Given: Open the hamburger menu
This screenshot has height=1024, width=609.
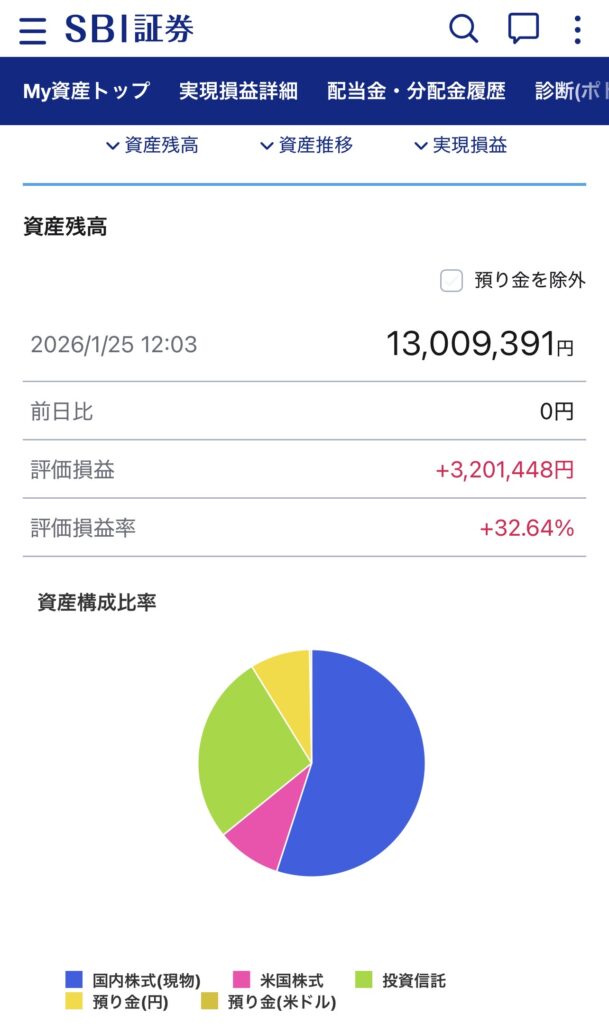Looking at the screenshot, I should point(33,30).
